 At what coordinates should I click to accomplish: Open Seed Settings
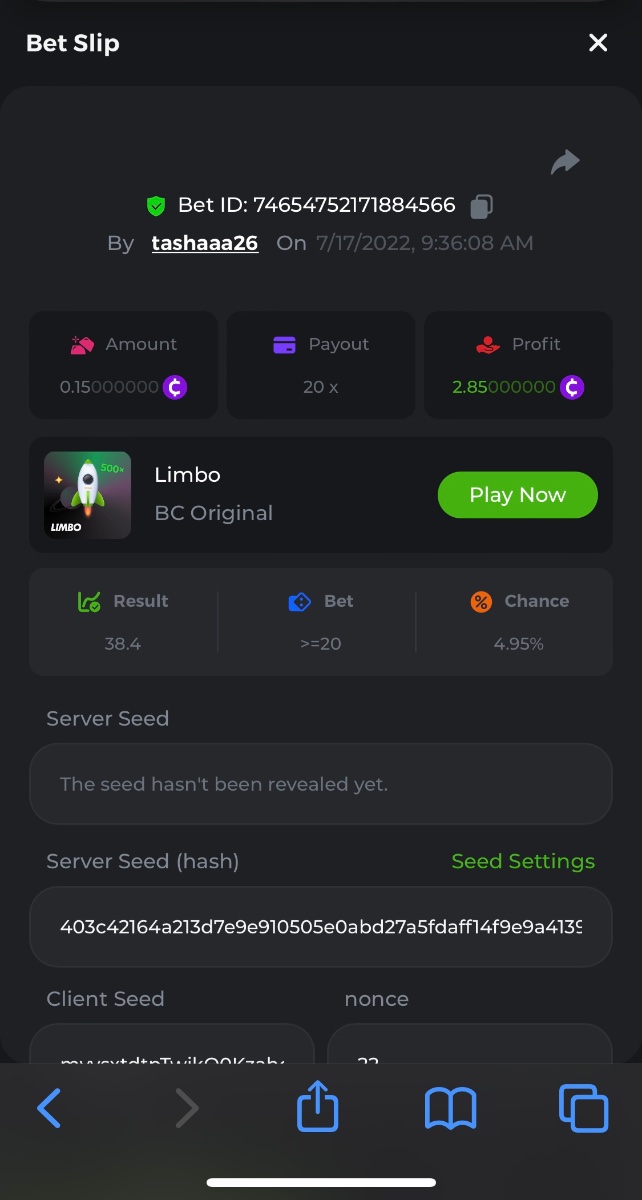click(523, 861)
